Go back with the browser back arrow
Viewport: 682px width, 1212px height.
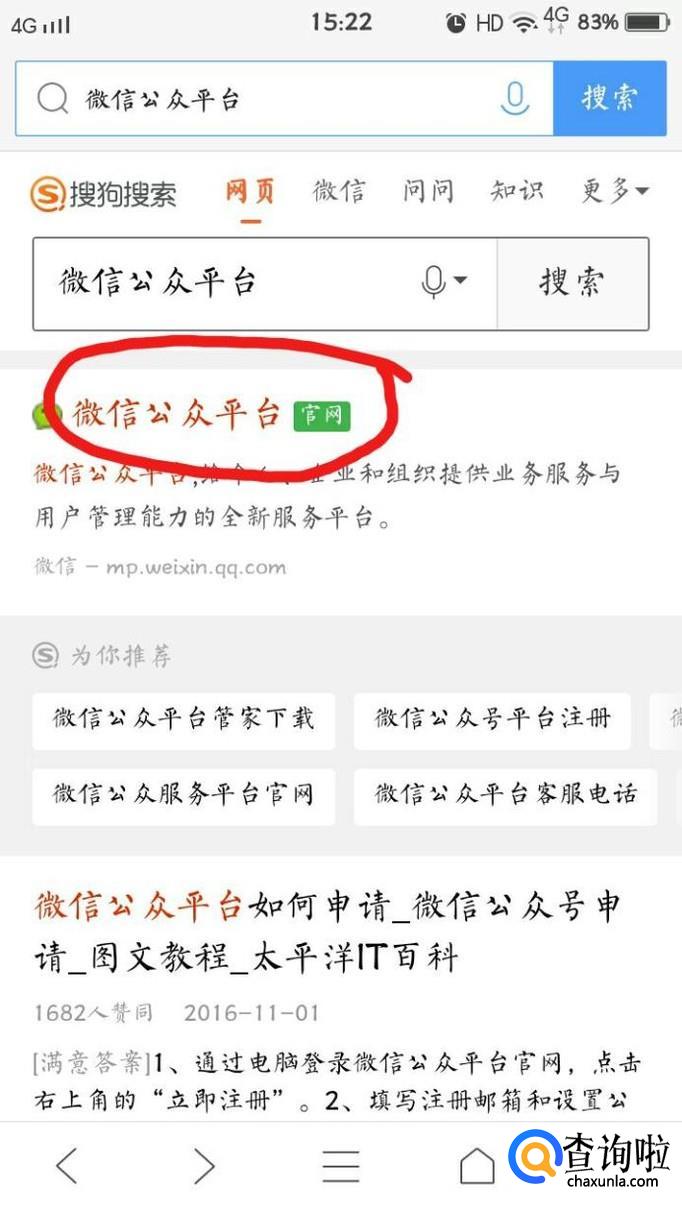tap(67, 1165)
